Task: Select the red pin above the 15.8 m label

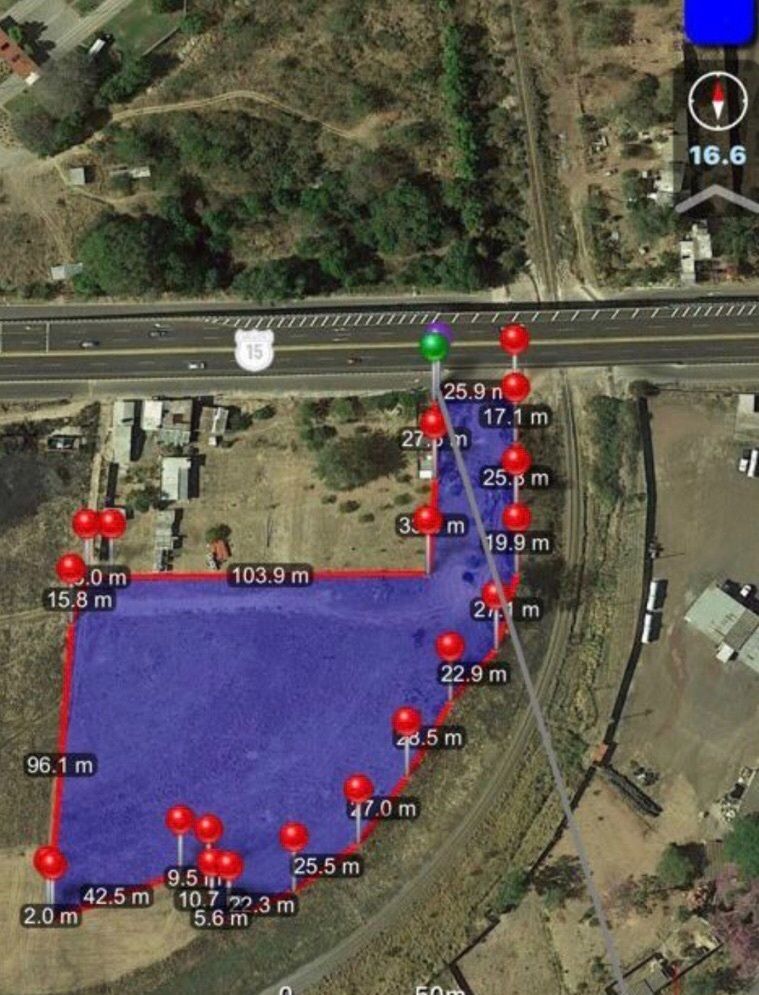Action: tap(71, 568)
